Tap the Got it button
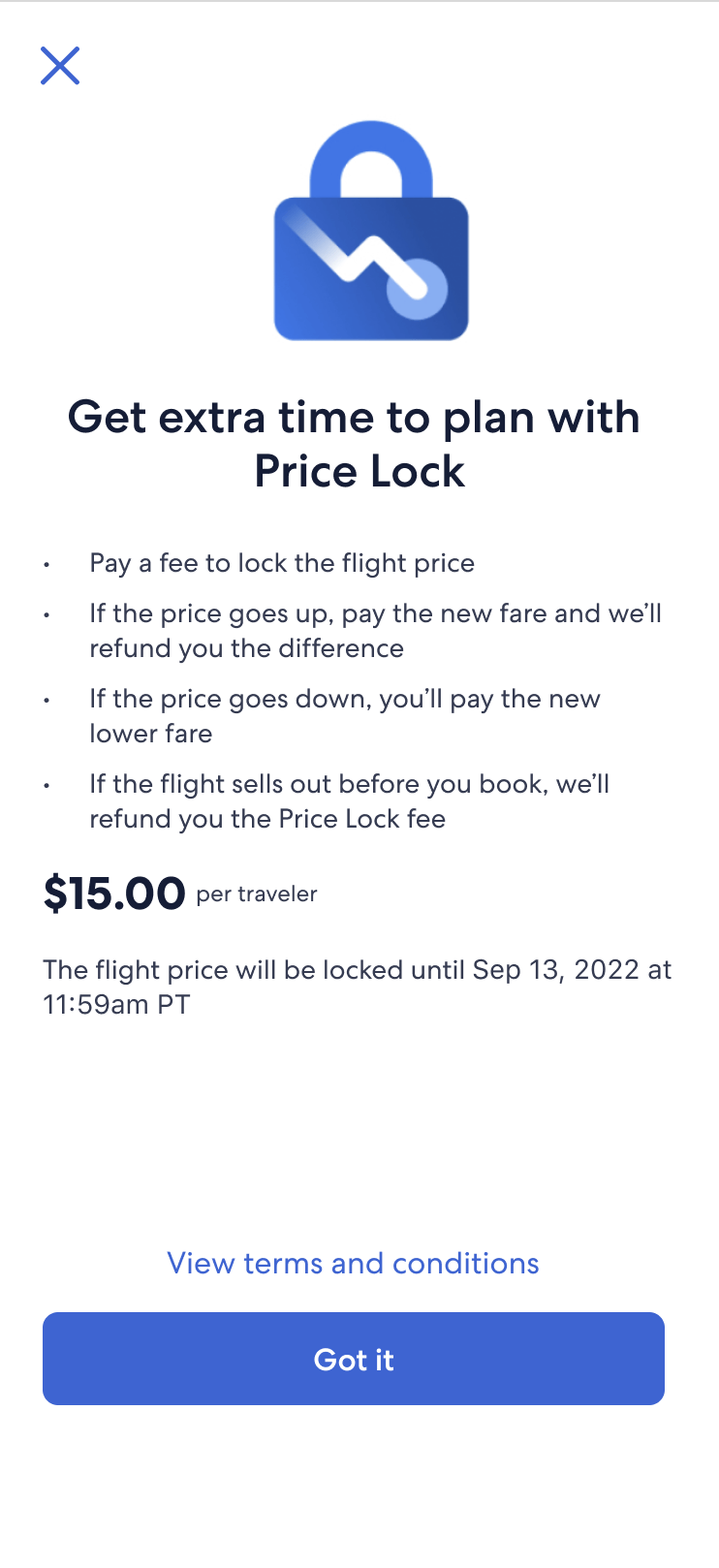 point(354,1359)
